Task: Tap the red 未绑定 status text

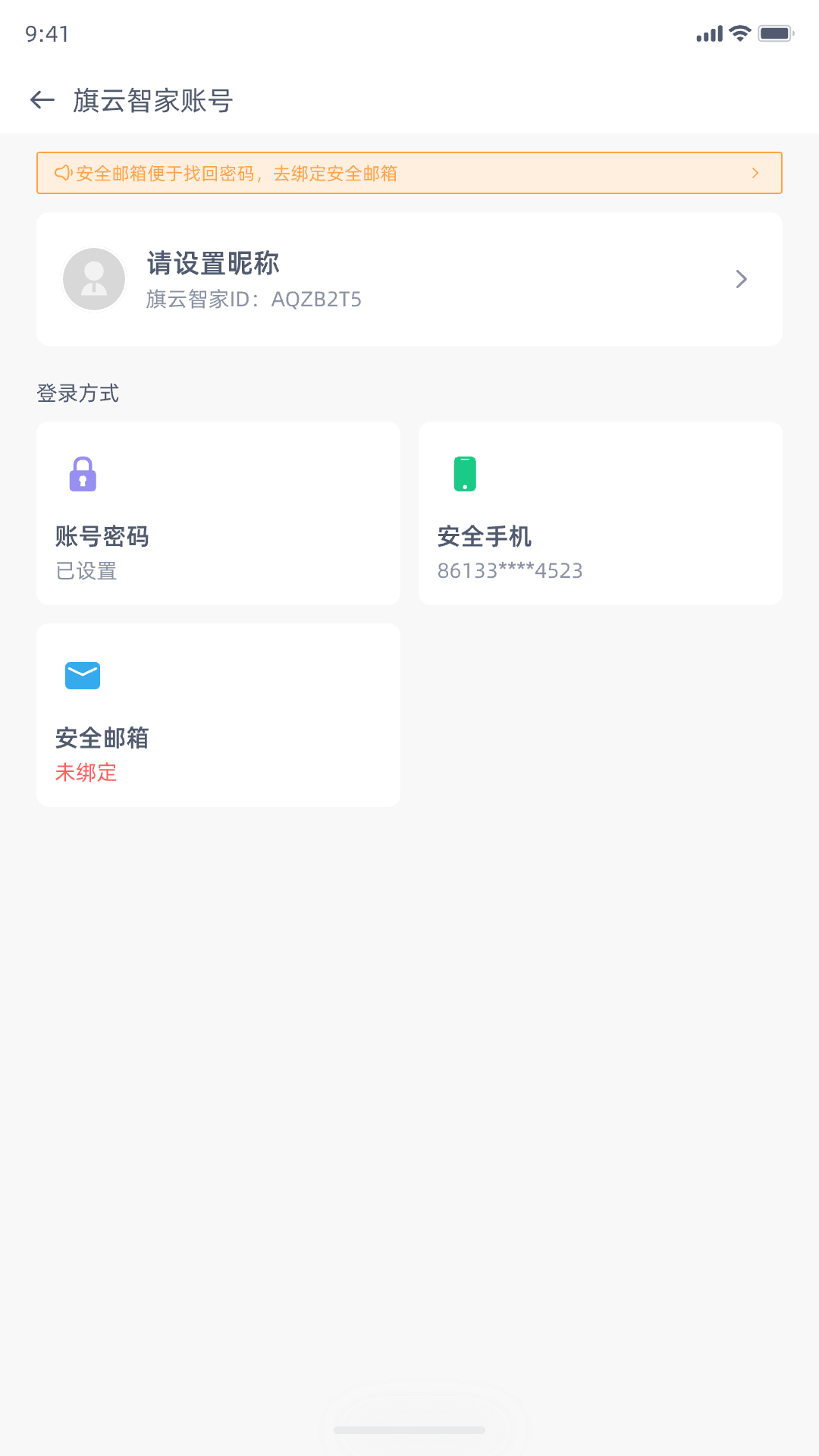Action: [85, 773]
